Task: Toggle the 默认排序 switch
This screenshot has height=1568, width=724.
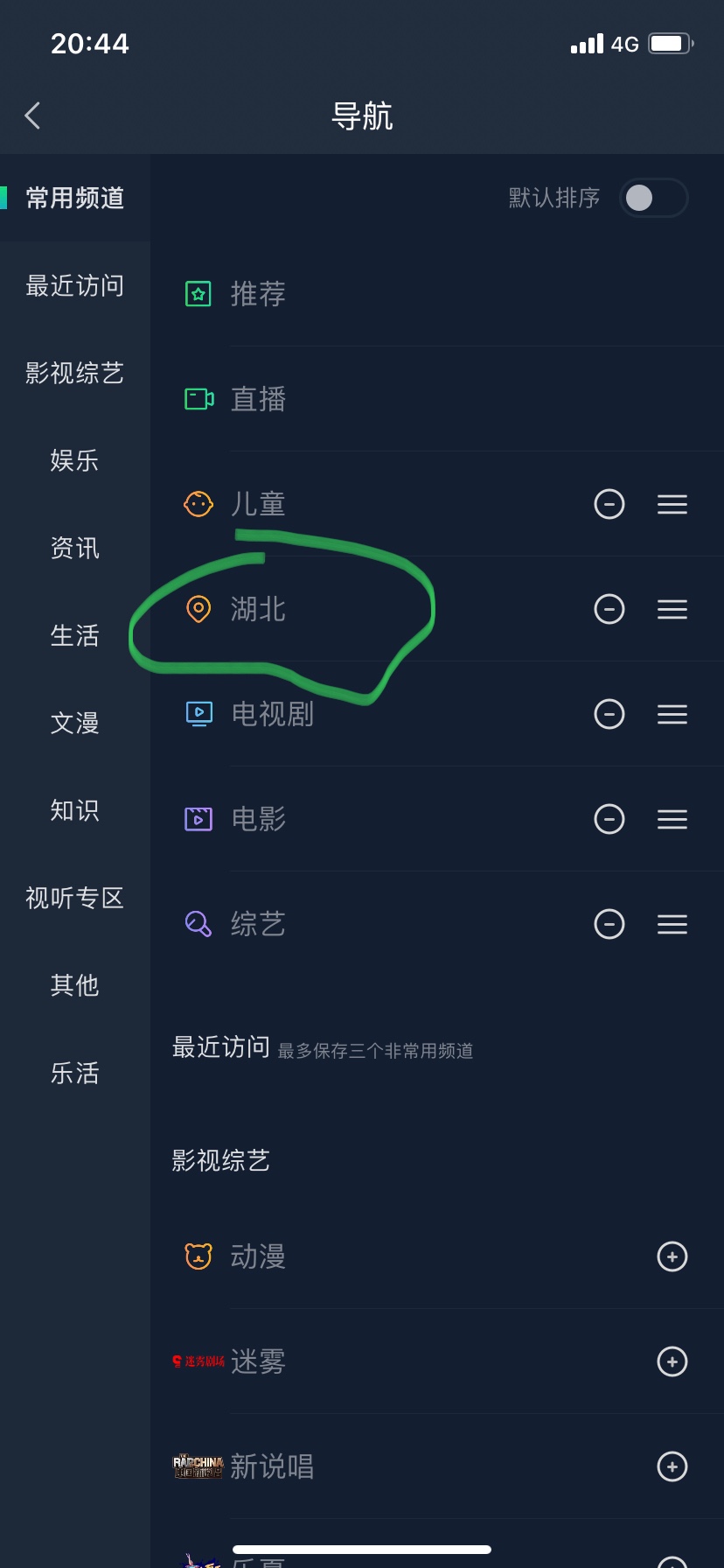Action: click(653, 198)
